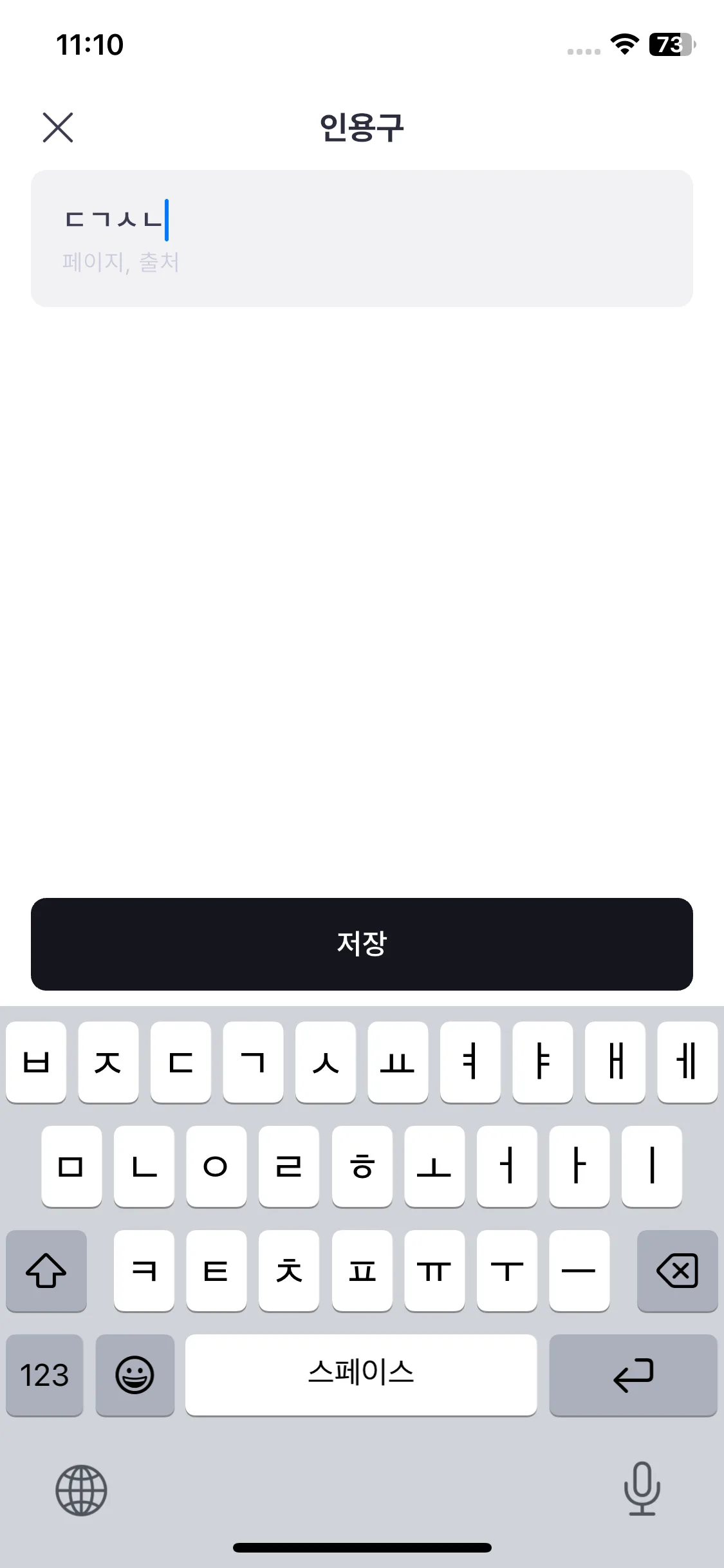Tap the 스페이스 bar
The height and width of the screenshot is (1568, 724).
(x=361, y=1375)
